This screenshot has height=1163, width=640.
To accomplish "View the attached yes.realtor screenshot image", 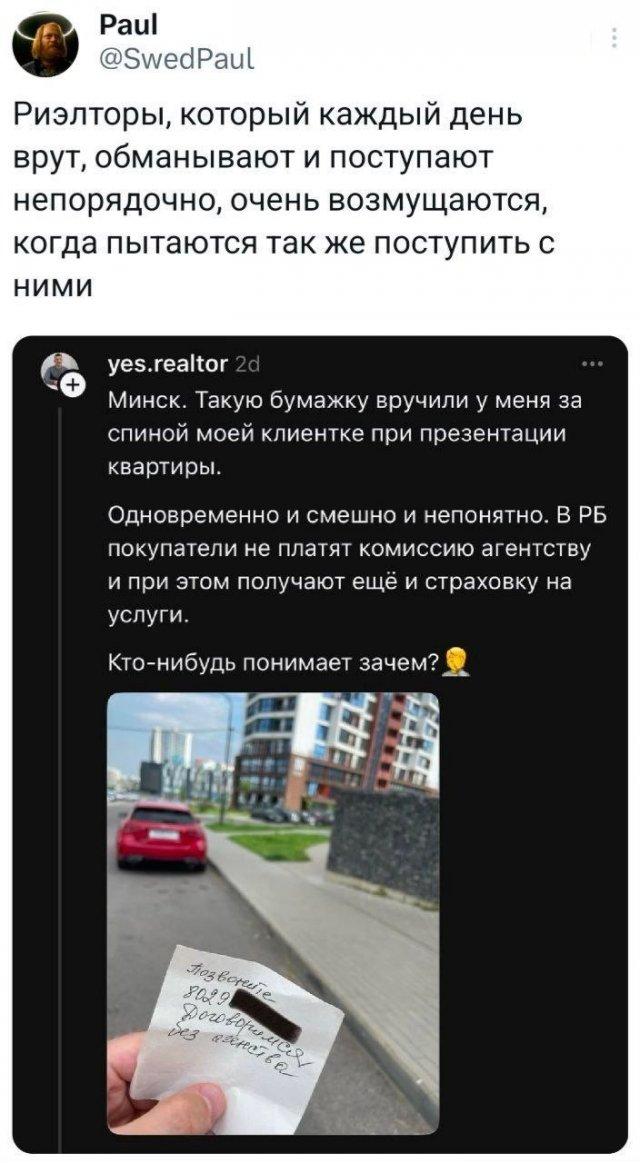I will click(320, 743).
